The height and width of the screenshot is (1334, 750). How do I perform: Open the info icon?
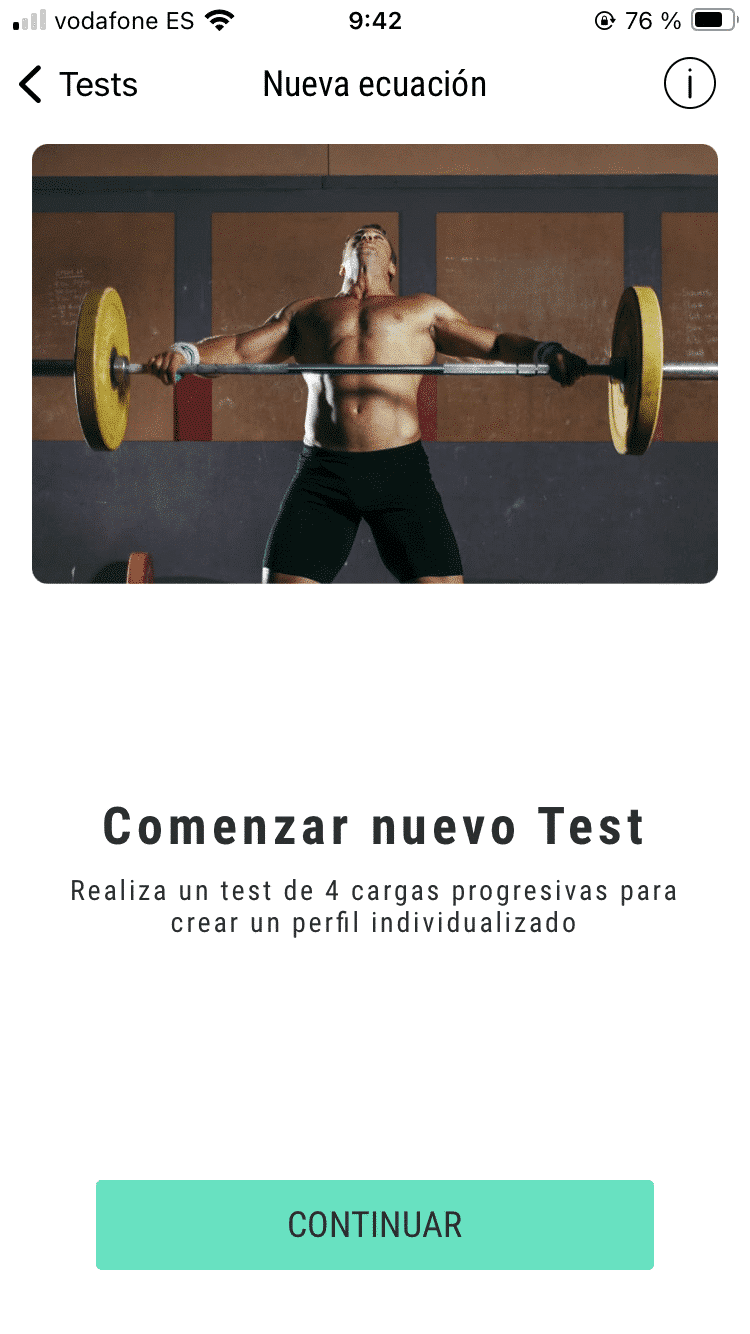(x=689, y=85)
